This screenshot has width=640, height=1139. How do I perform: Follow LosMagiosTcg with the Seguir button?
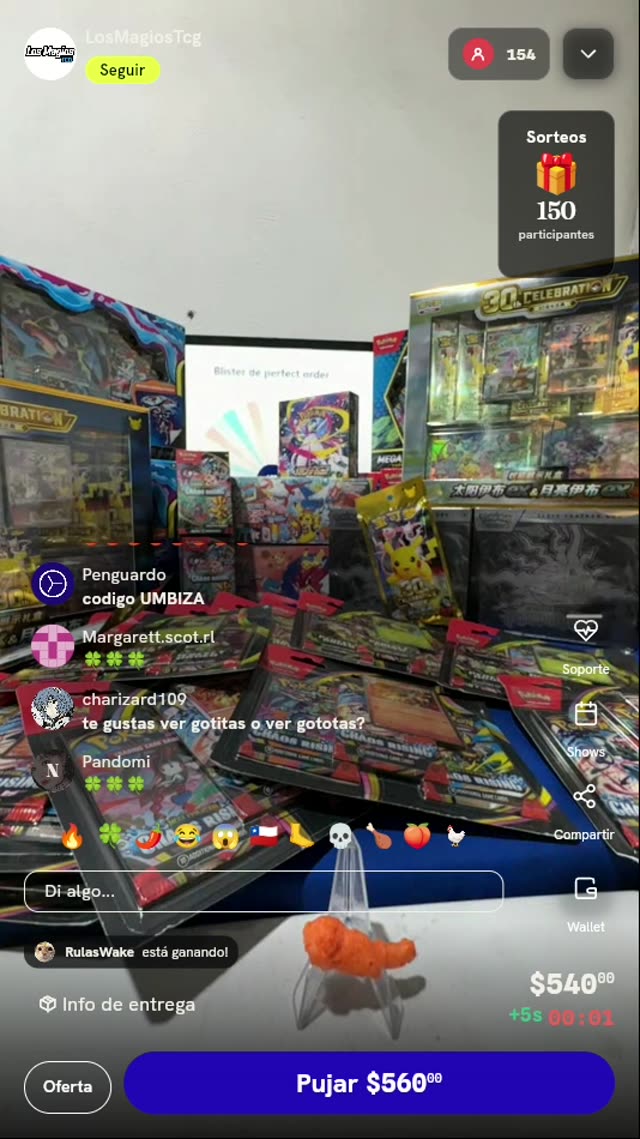point(123,70)
